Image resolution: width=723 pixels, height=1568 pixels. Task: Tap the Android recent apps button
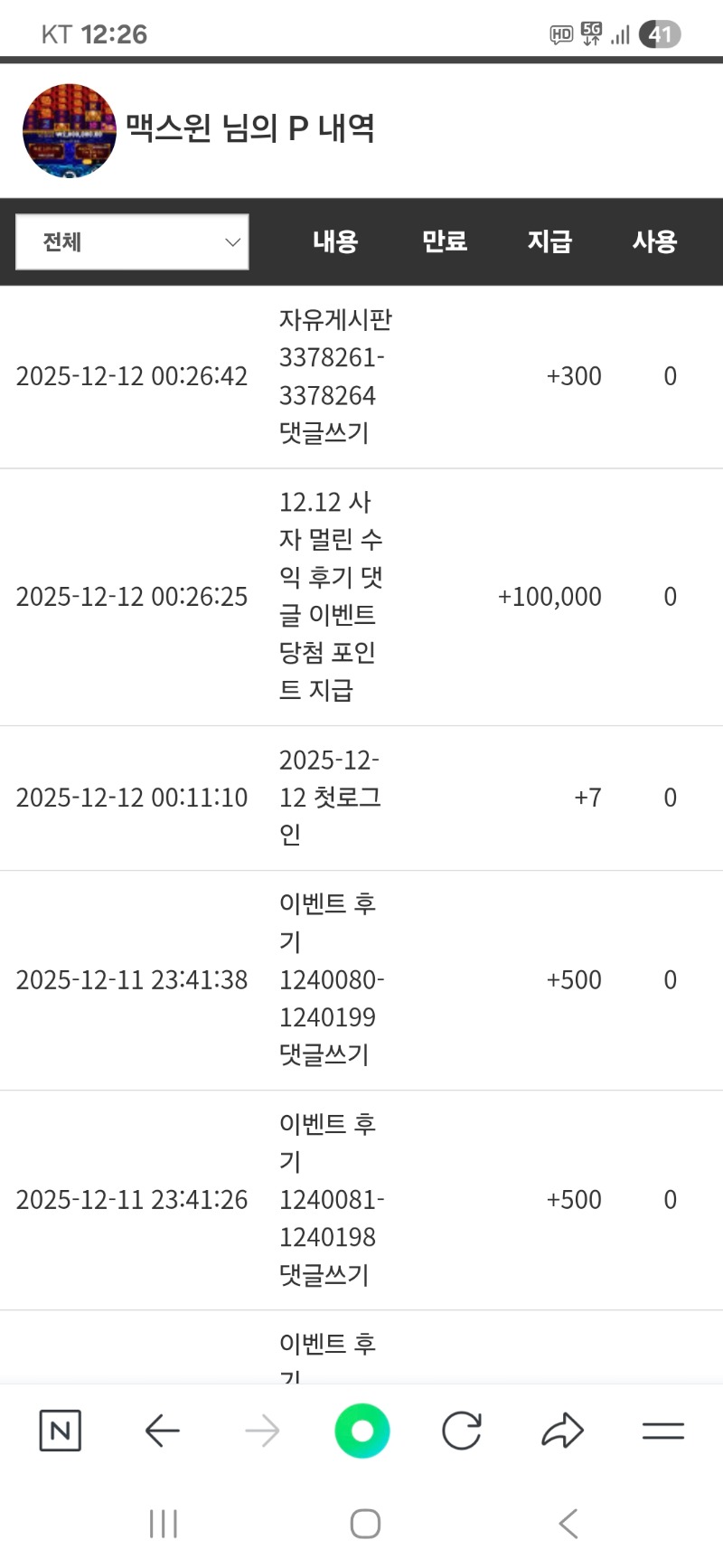[161, 1523]
